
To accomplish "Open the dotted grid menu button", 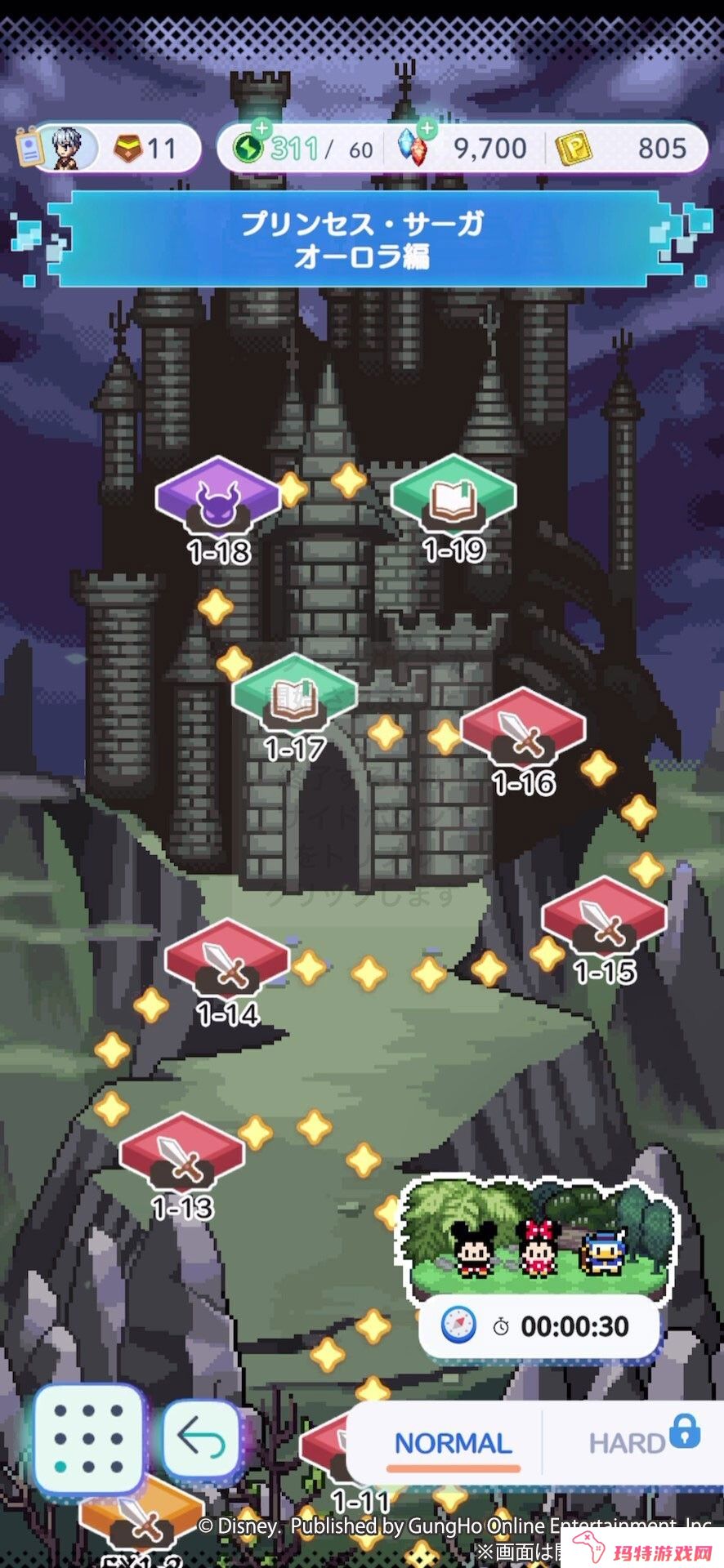I will [x=89, y=1439].
